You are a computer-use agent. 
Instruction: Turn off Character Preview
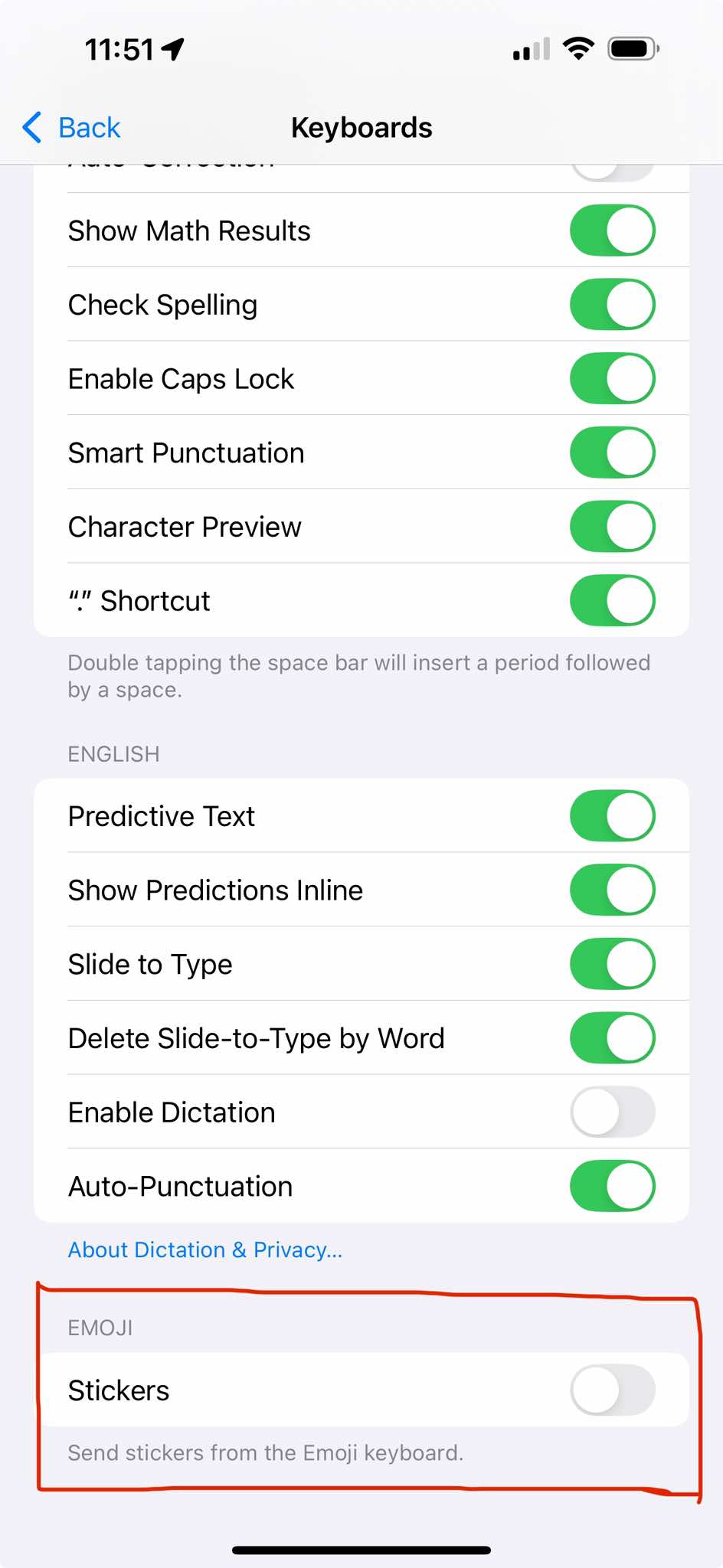pos(612,527)
